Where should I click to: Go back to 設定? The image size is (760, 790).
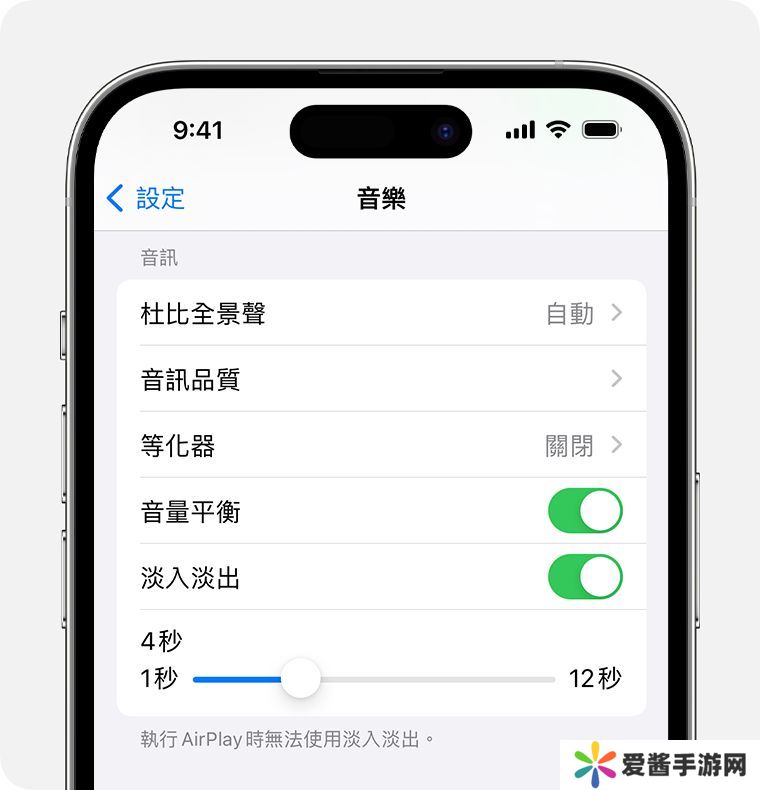(x=146, y=198)
